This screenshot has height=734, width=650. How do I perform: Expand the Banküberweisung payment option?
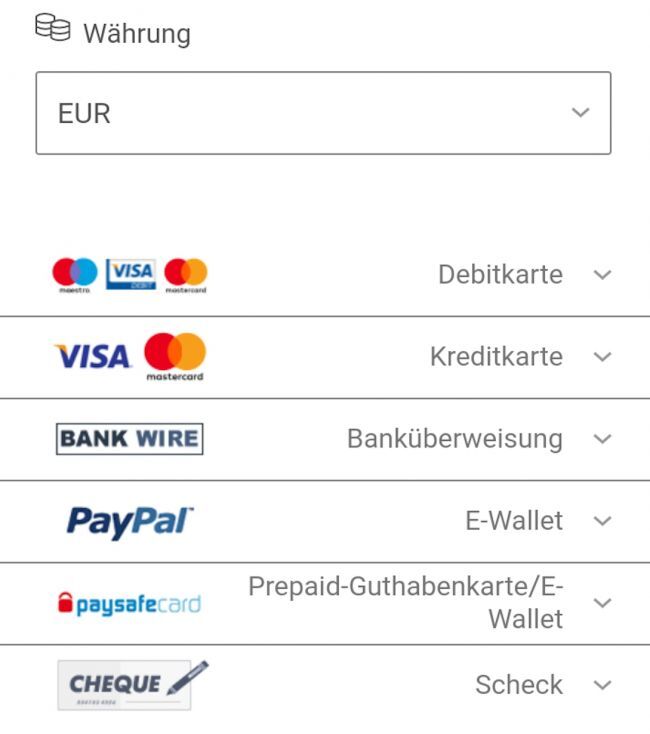point(602,439)
